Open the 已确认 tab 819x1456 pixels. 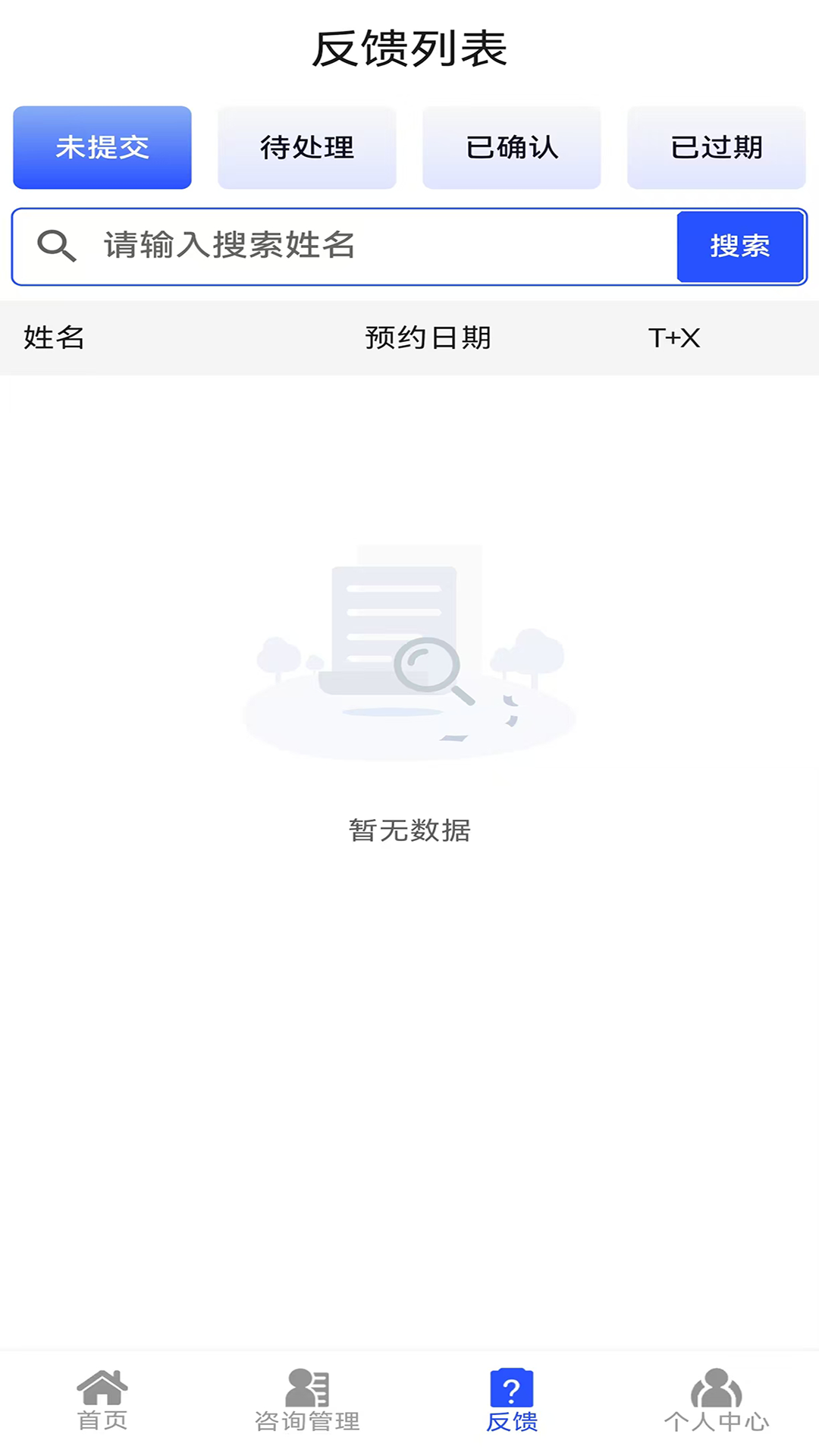pos(512,148)
